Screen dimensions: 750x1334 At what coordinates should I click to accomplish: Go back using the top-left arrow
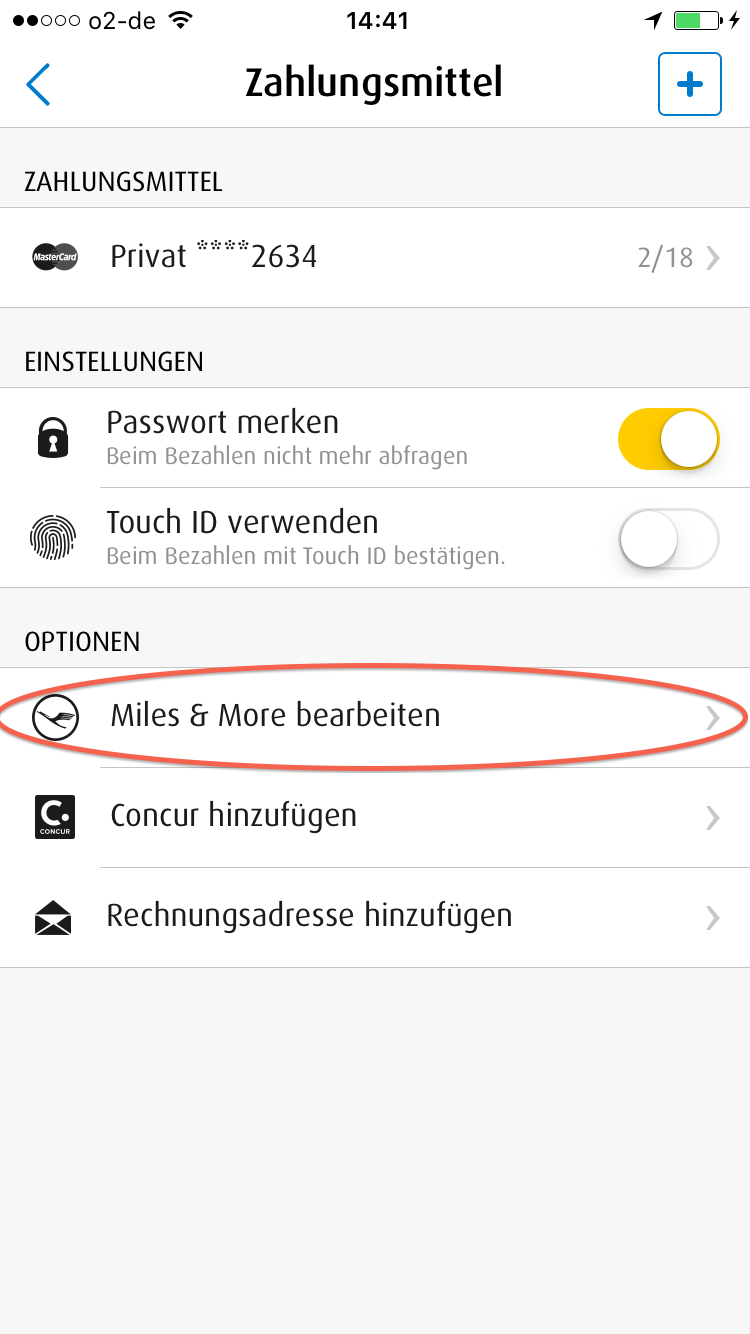[x=38, y=85]
